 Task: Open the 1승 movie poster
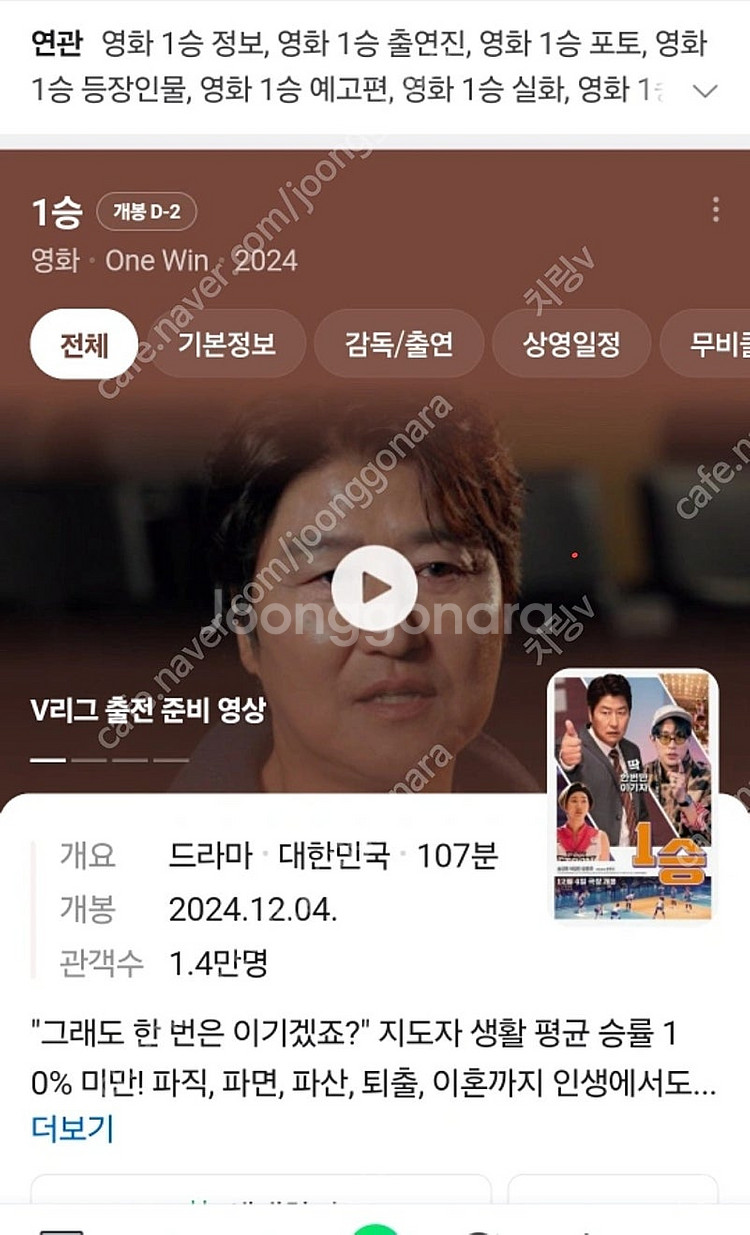633,795
